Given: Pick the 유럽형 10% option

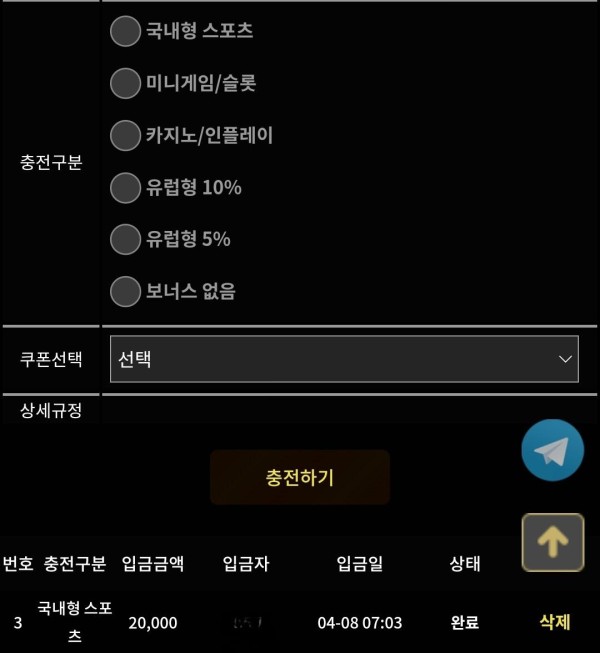Looking at the screenshot, I should click(125, 187).
